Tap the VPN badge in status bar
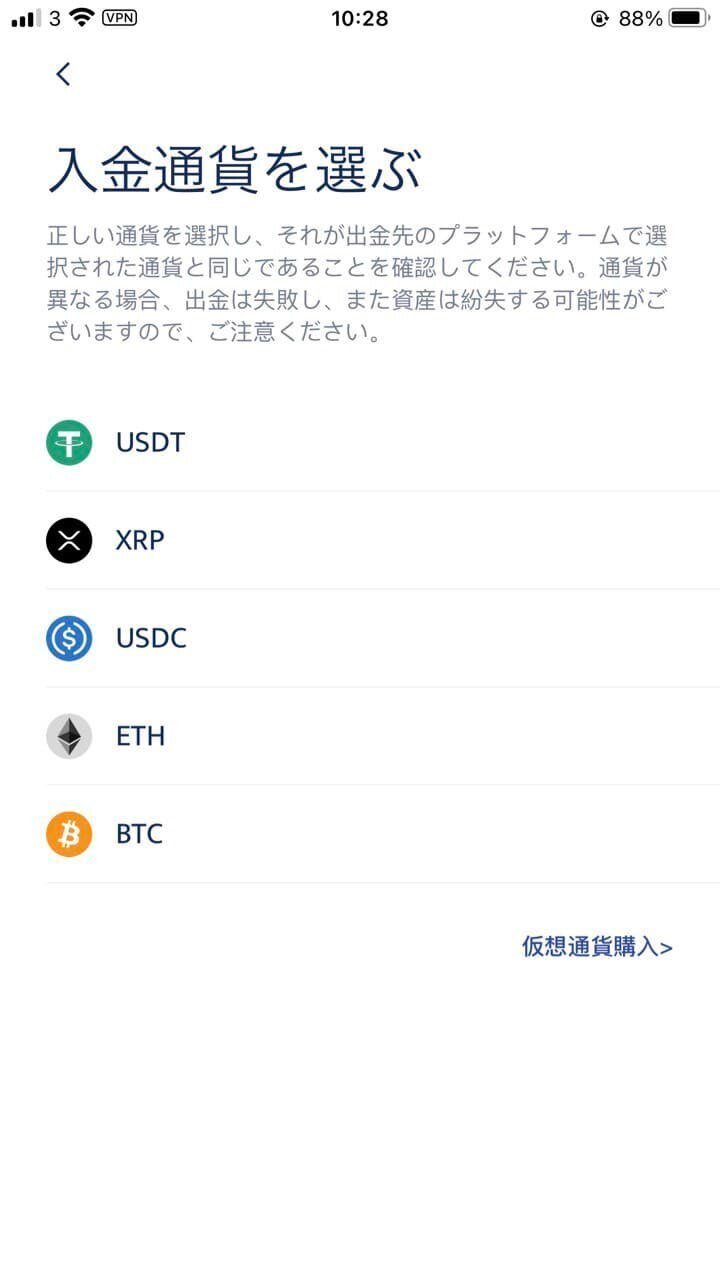The width and height of the screenshot is (720, 1280). click(119, 17)
